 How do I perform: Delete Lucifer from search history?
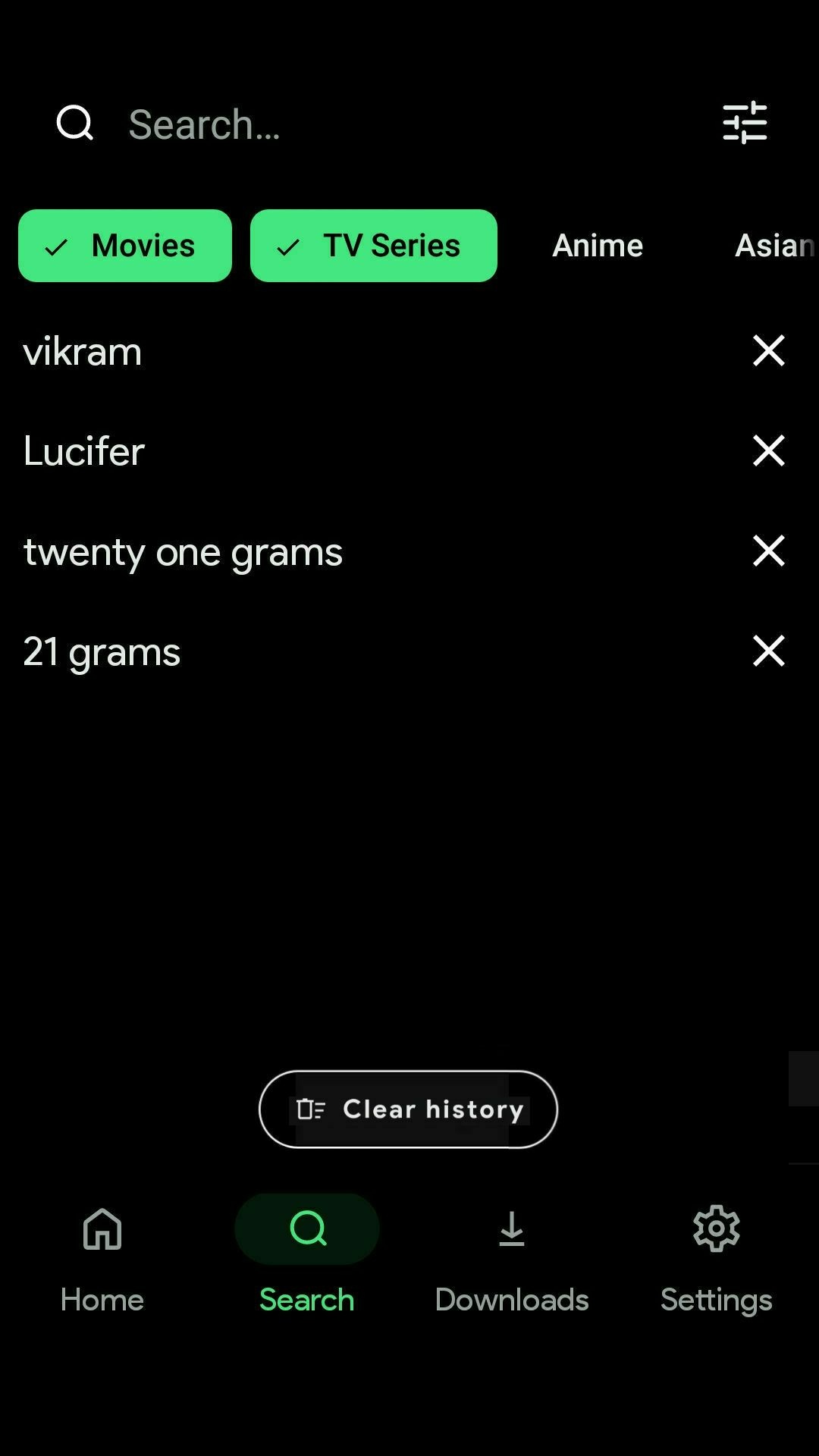coord(768,451)
